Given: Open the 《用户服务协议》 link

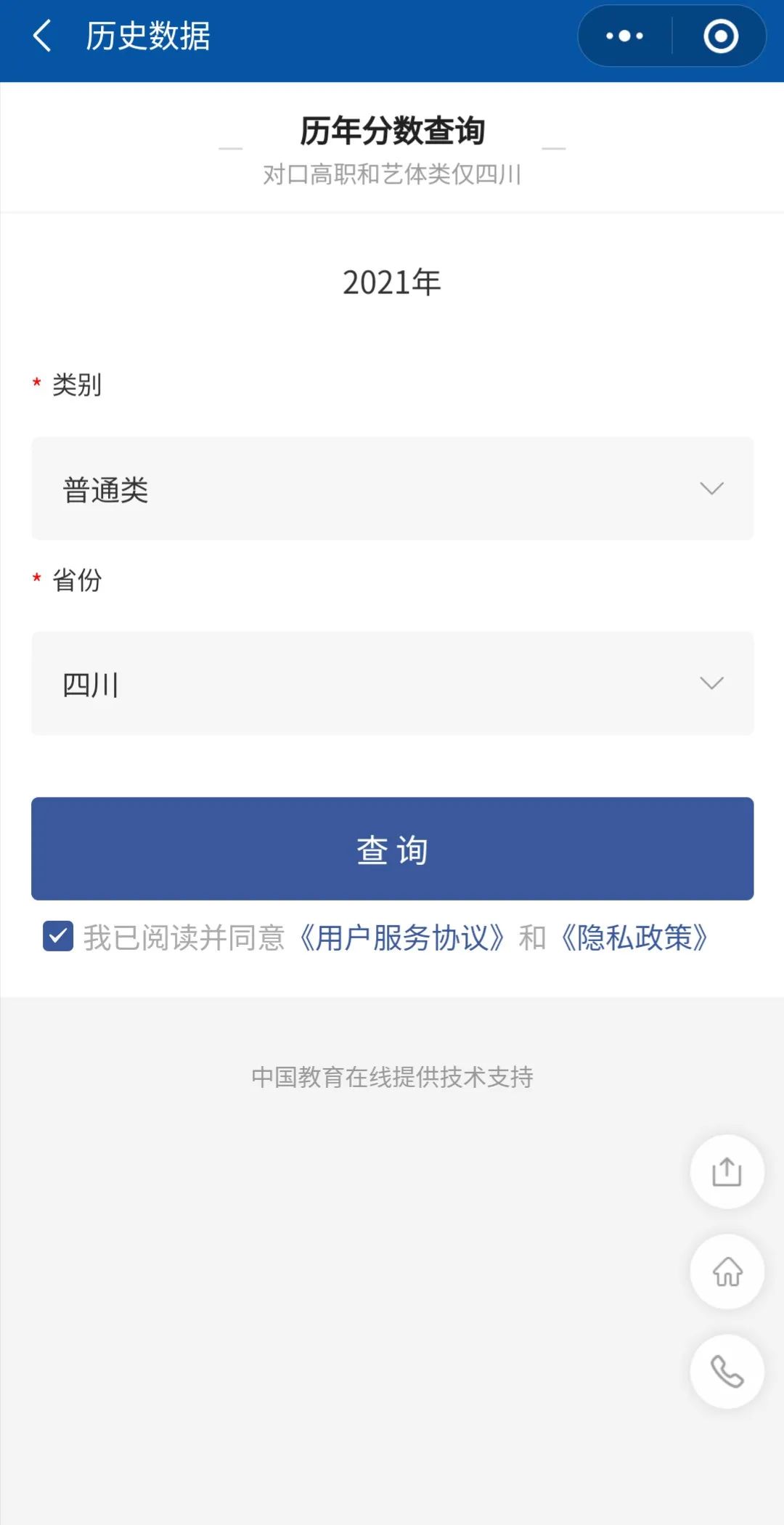Looking at the screenshot, I should coord(401,938).
